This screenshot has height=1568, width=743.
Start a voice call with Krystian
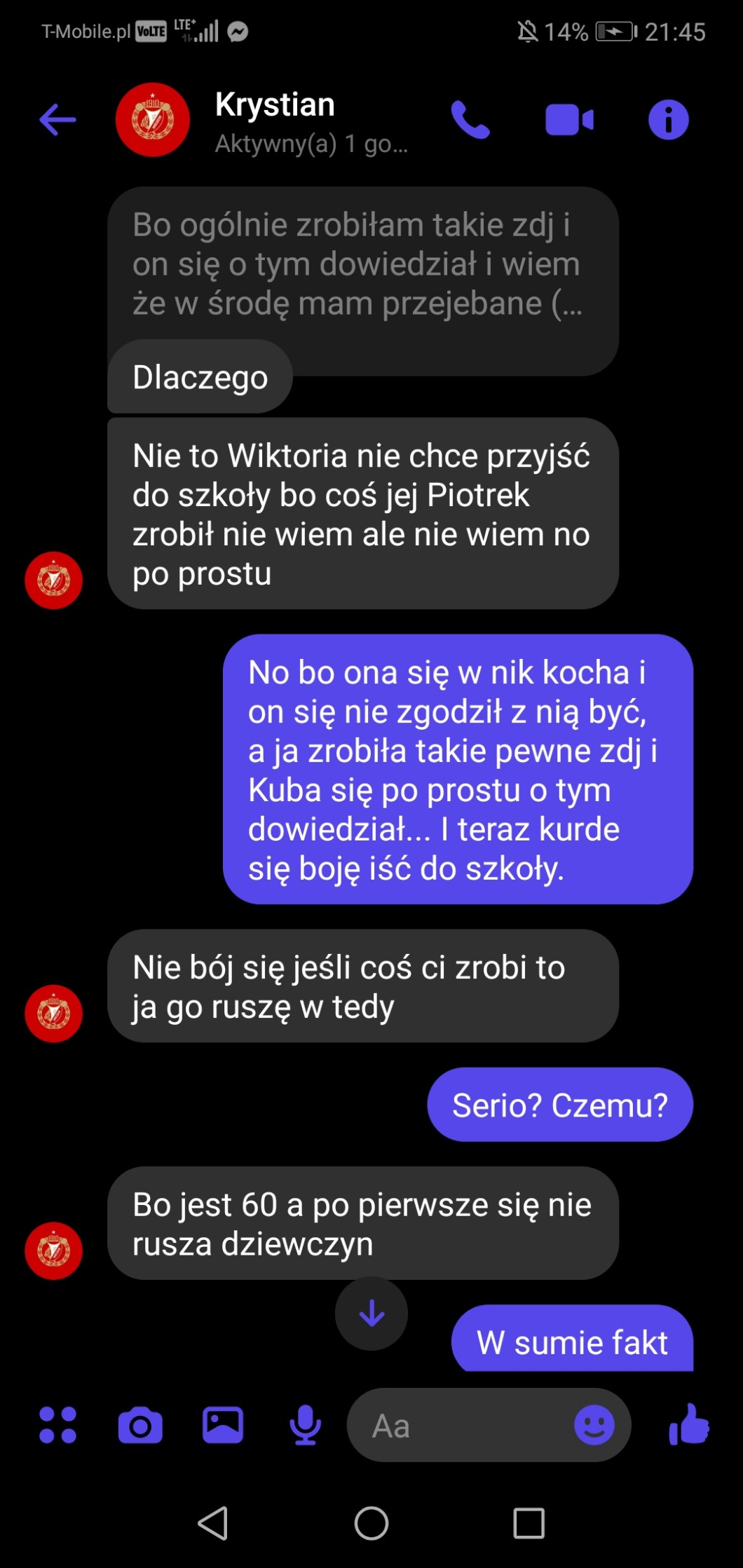coord(470,120)
